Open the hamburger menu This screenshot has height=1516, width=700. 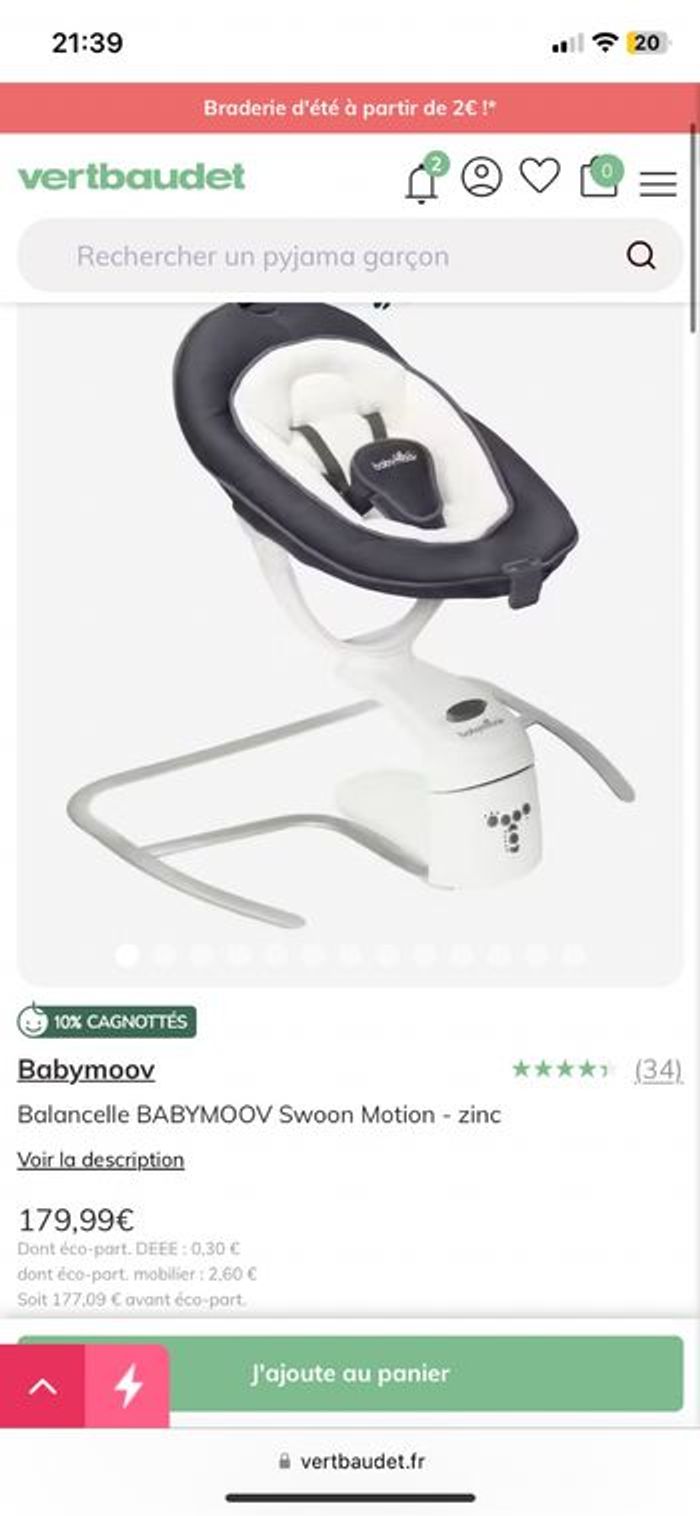[658, 183]
